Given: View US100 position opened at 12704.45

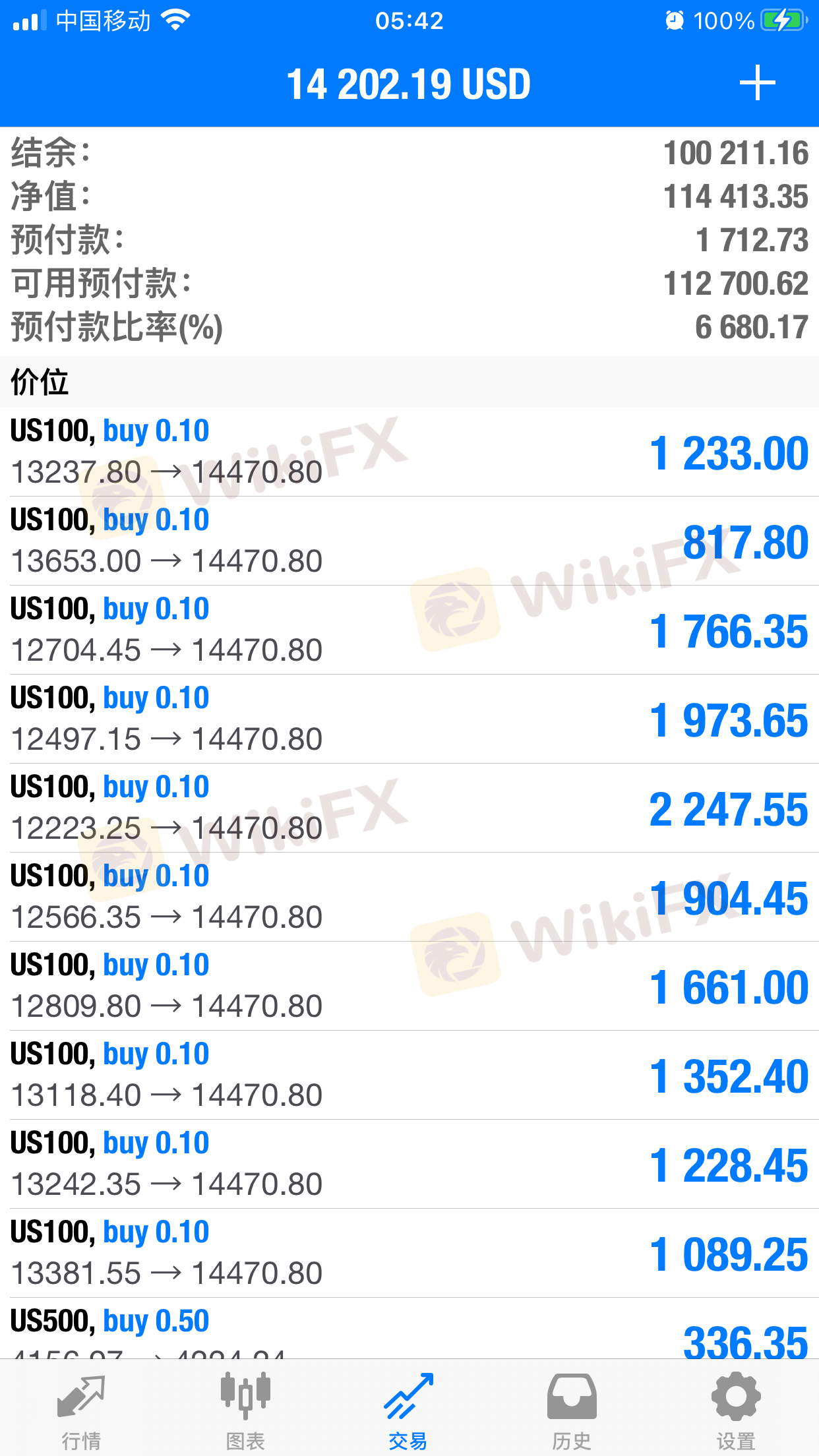Looking at the screenshot, I should pyautogui.click(x=409, y=630).
